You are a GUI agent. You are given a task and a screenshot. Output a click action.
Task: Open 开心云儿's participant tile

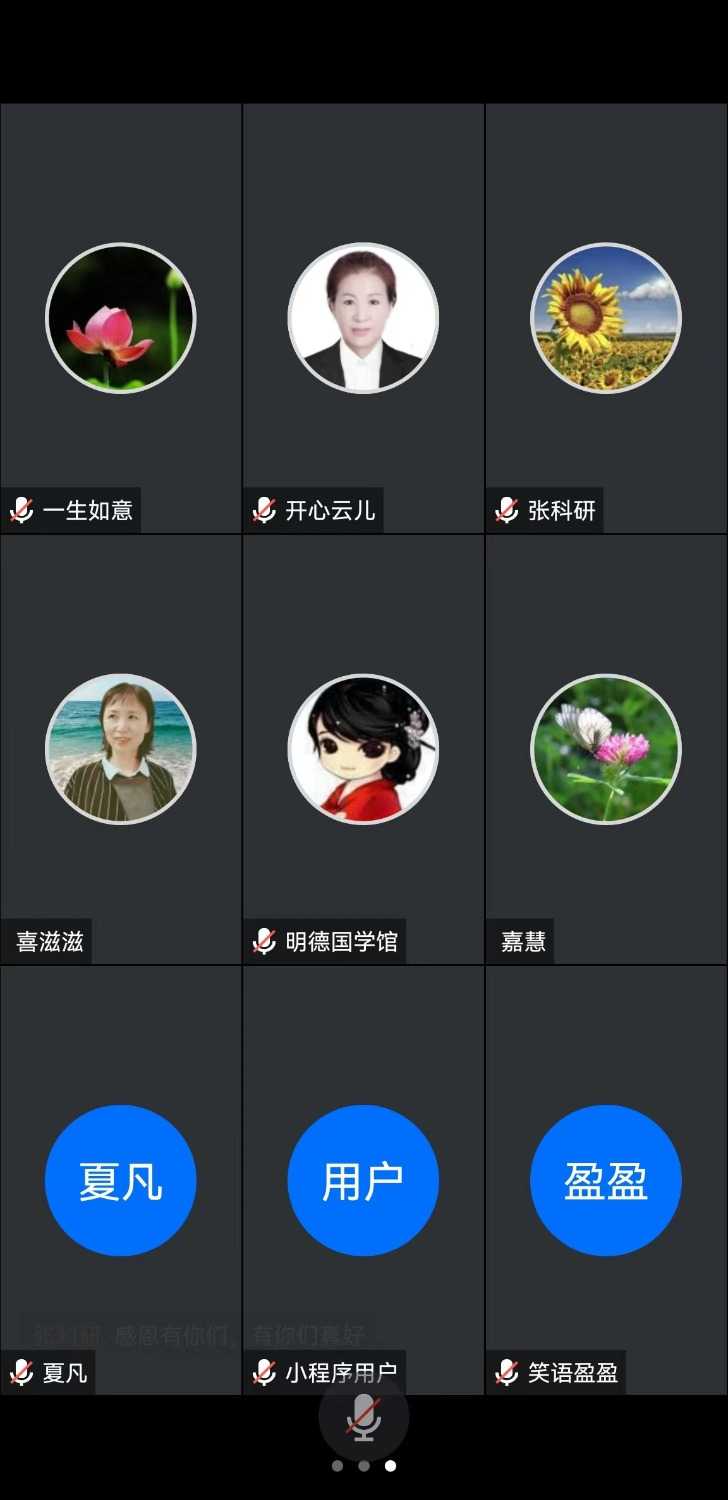(363, 318)
